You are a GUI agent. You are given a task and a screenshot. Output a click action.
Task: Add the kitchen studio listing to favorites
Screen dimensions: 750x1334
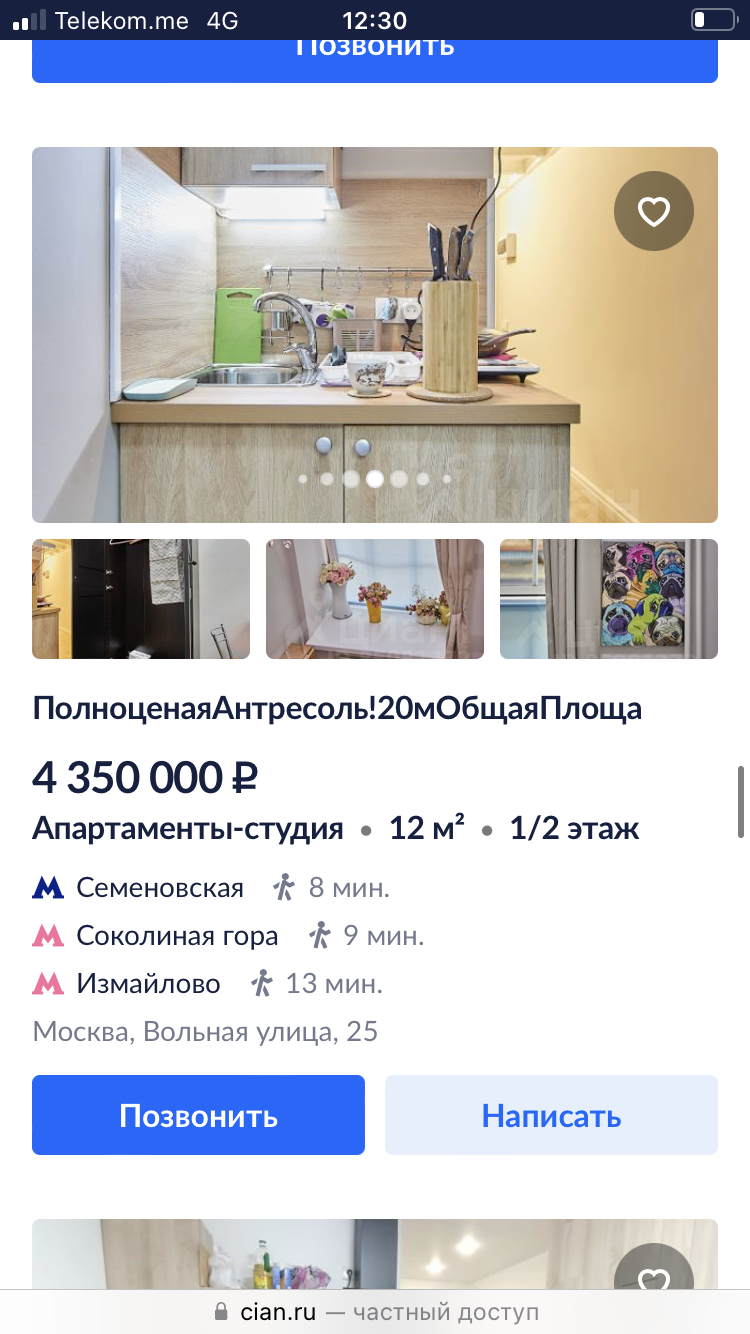[x=653, y=211]
